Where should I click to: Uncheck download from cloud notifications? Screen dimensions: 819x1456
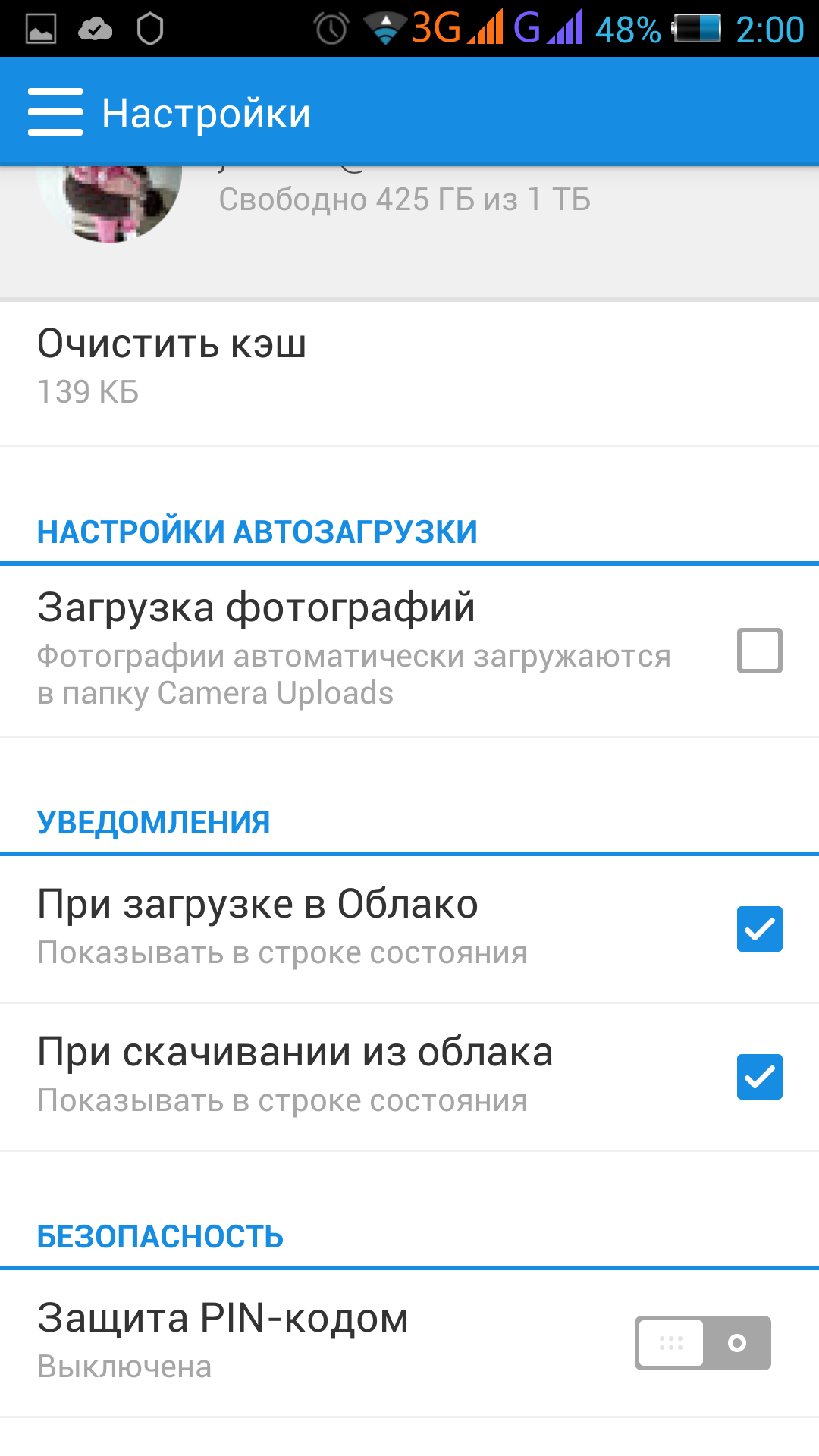point(759,1077)
